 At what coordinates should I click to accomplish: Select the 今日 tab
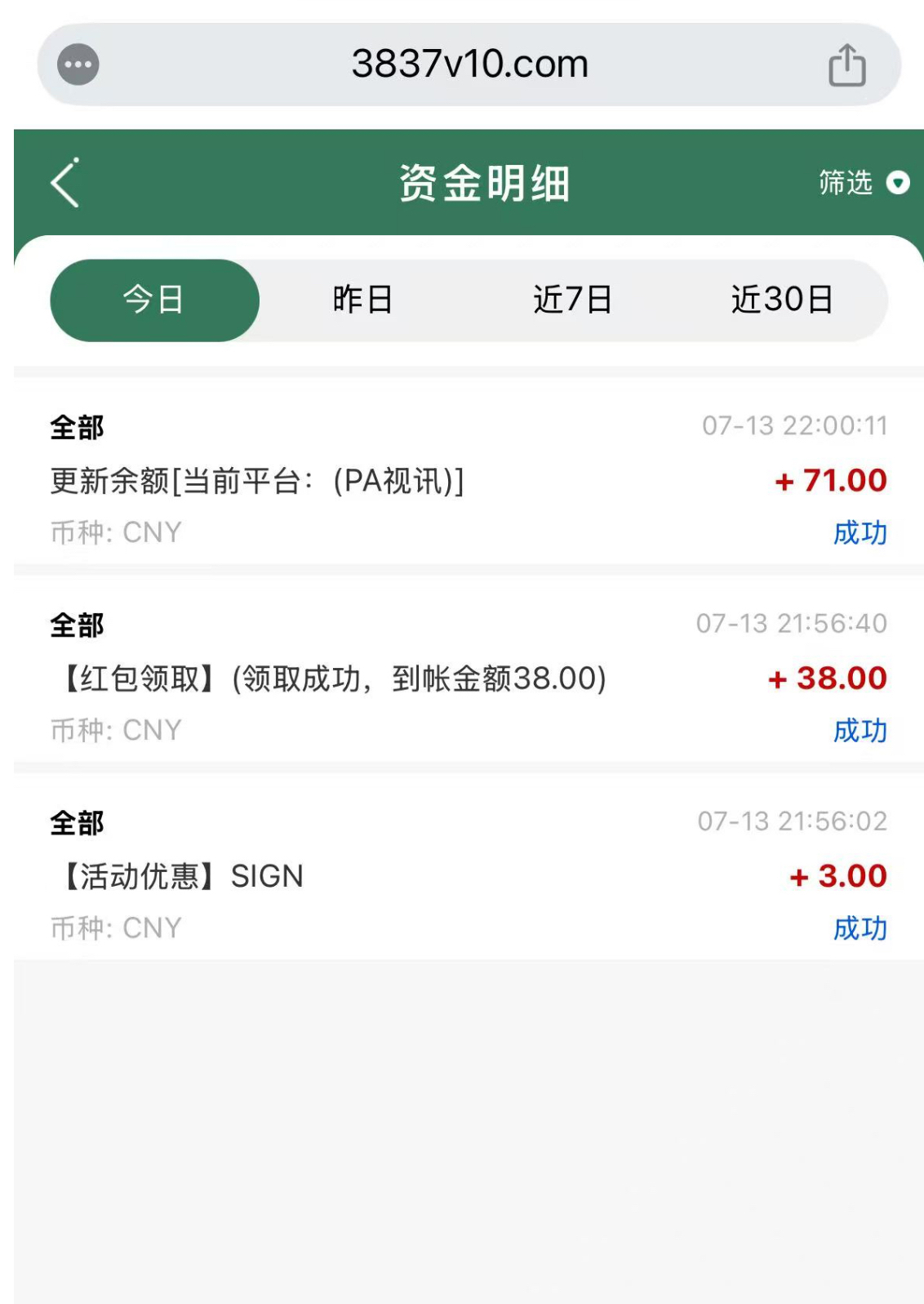[154, 300]
